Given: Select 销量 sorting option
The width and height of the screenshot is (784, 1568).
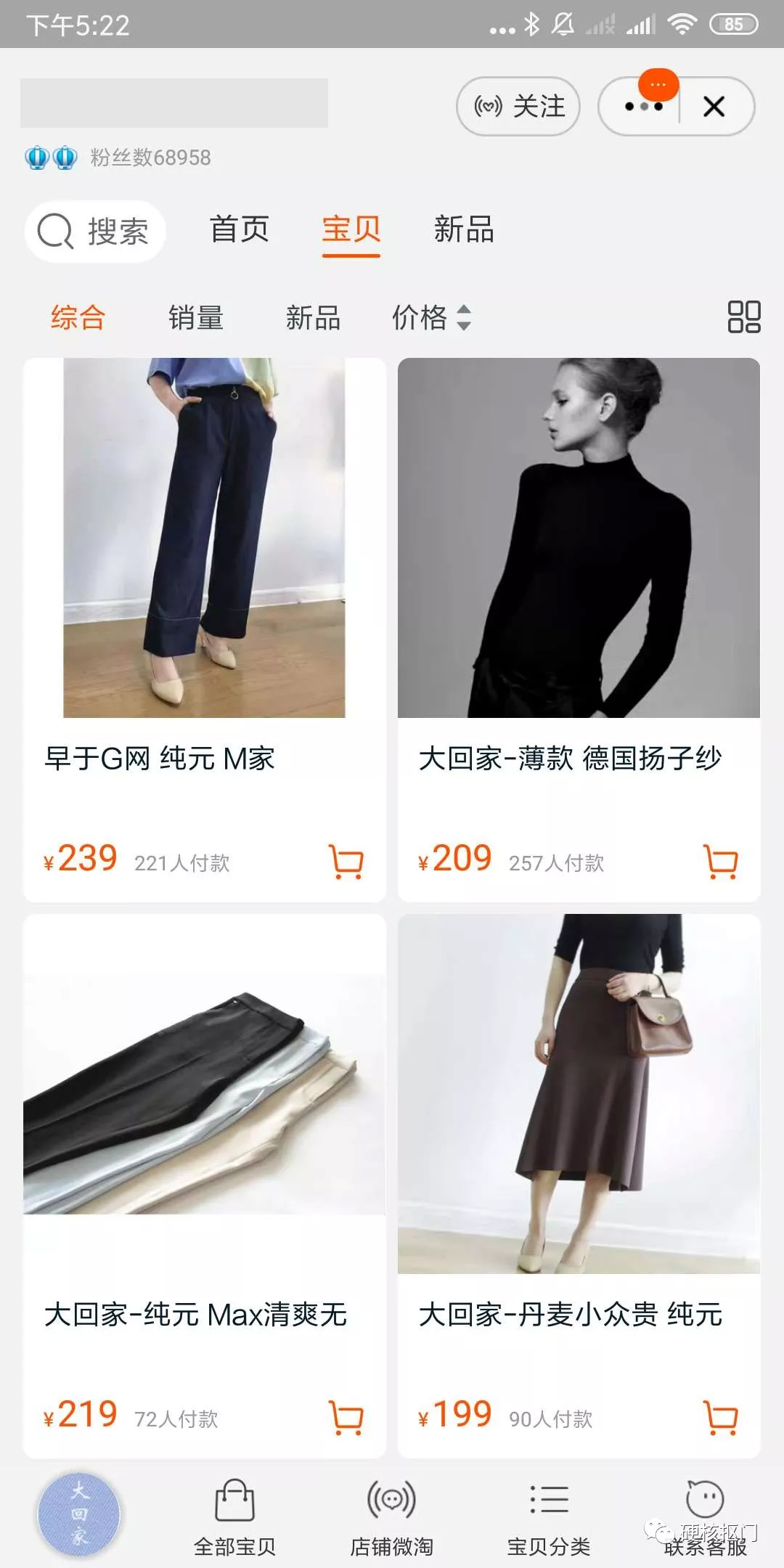Looking at the screenshot, I should pyautogui.click(x=195, y=317).
